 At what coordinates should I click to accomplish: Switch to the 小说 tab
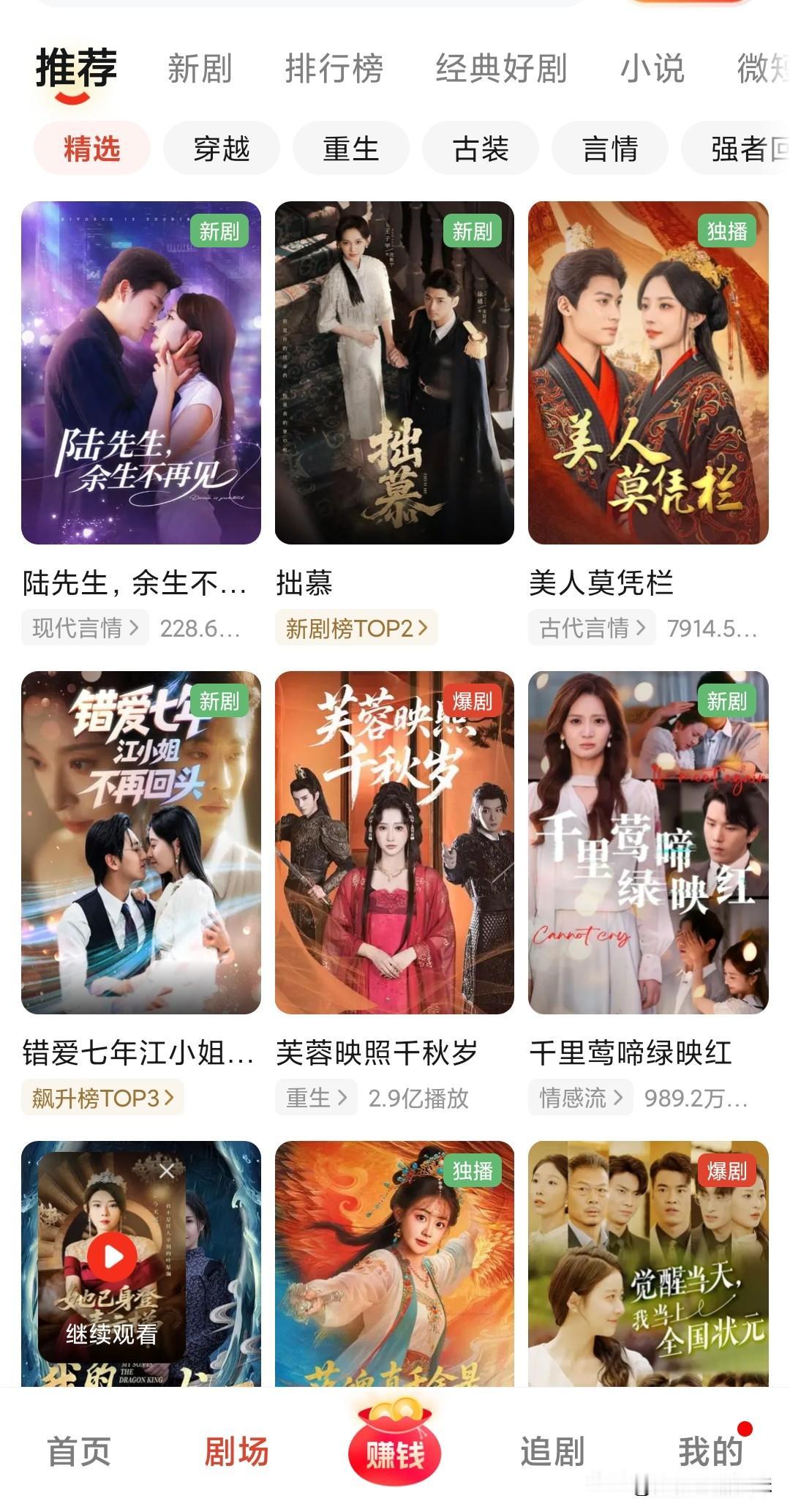(x=652, y=69)
